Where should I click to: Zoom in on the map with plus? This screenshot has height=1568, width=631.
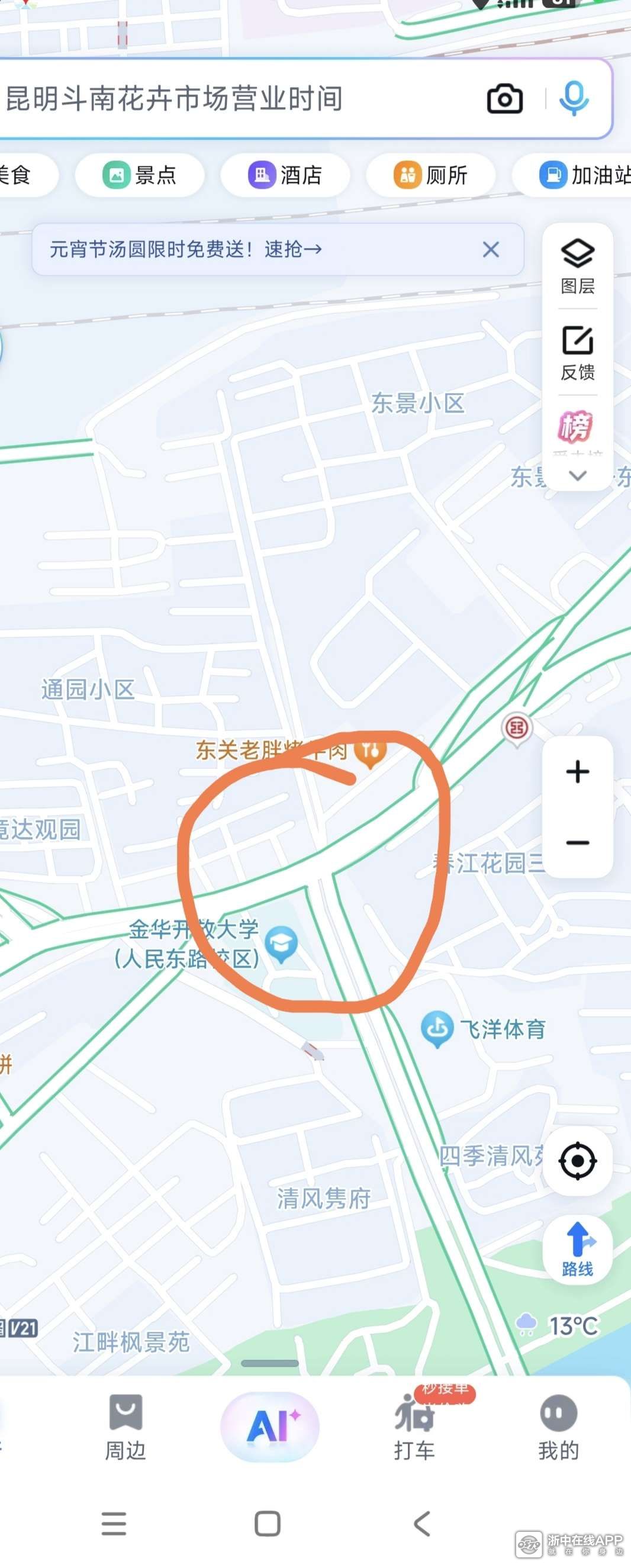coord(577,772)
